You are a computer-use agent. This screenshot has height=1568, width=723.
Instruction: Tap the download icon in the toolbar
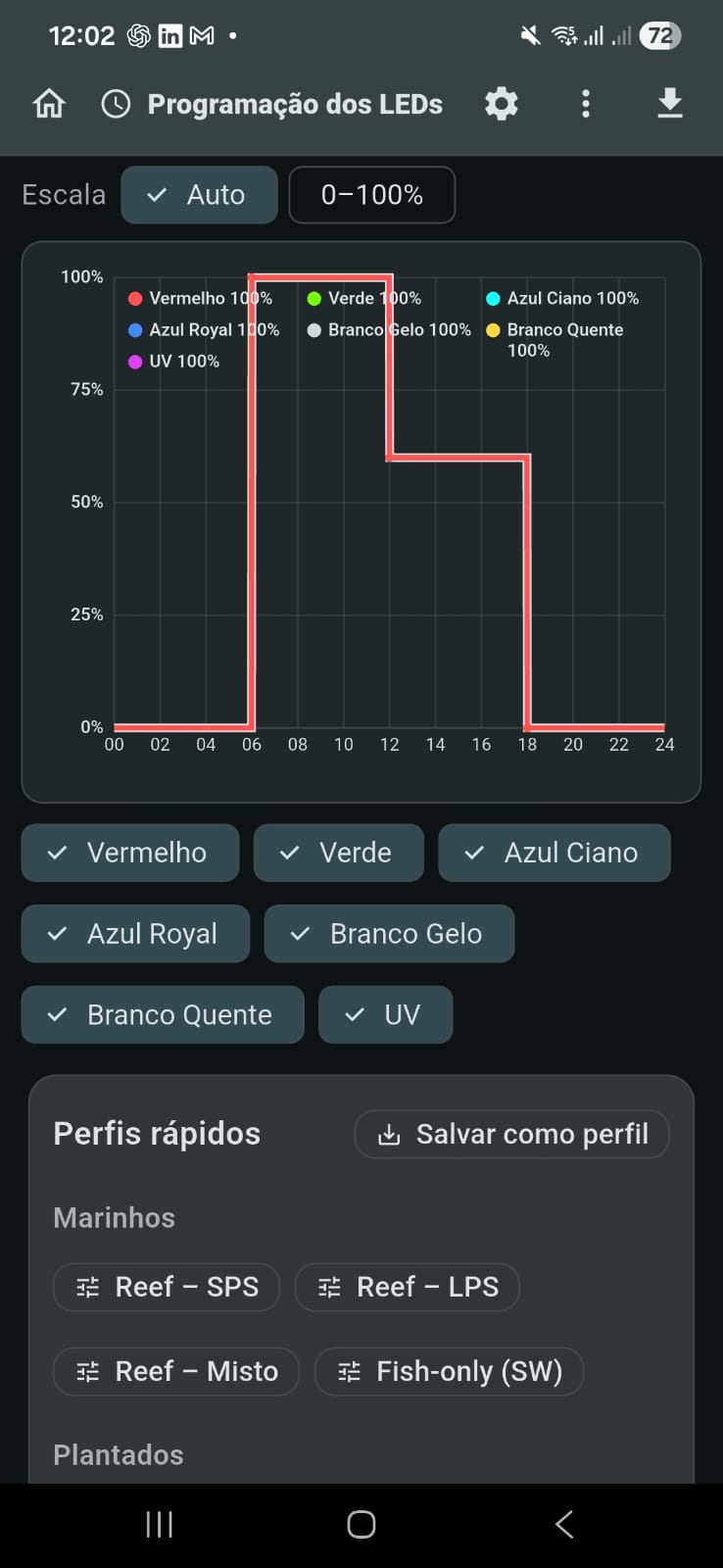tap(670, 103)
